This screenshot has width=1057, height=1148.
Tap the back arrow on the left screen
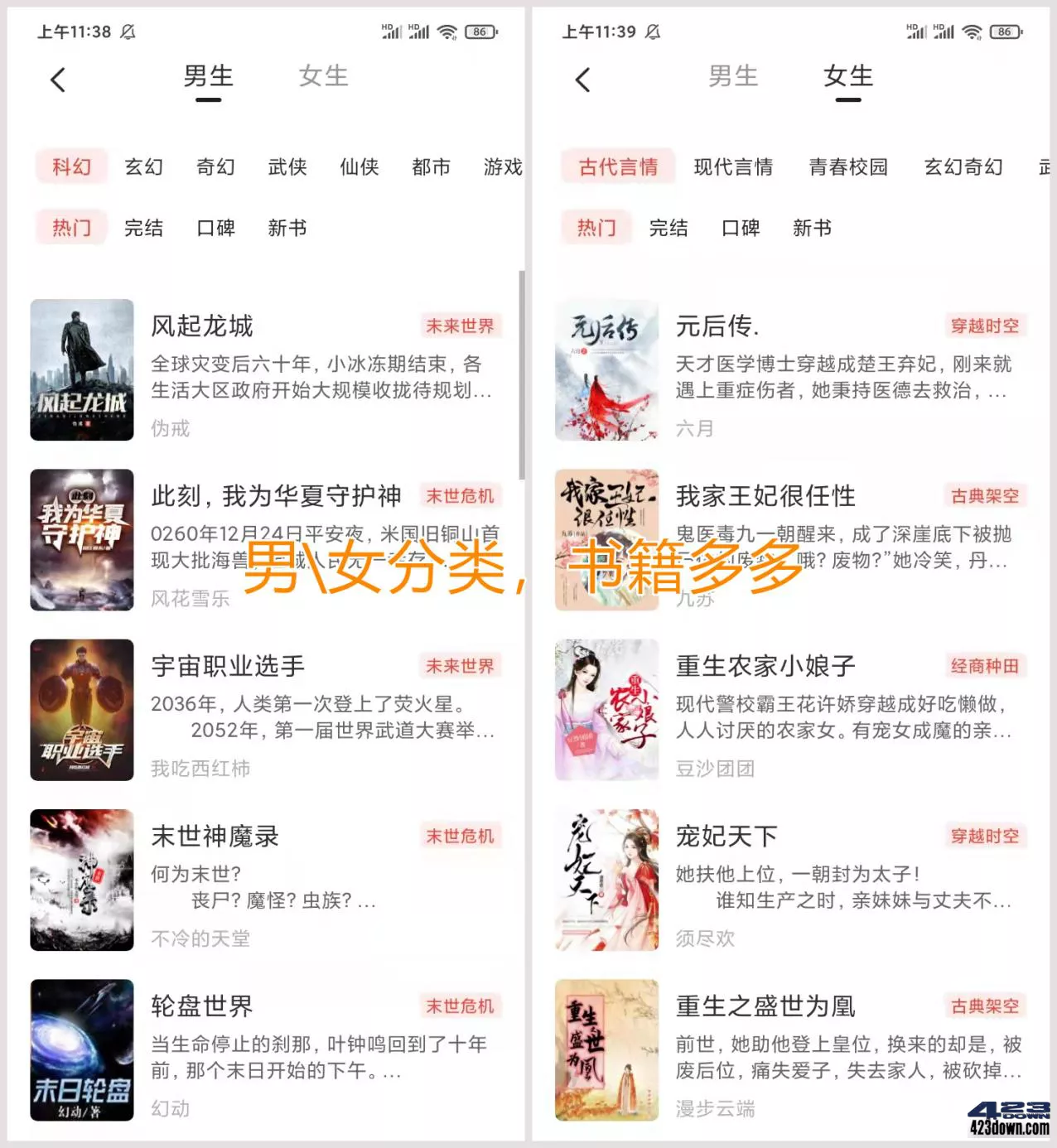[56, 80]
